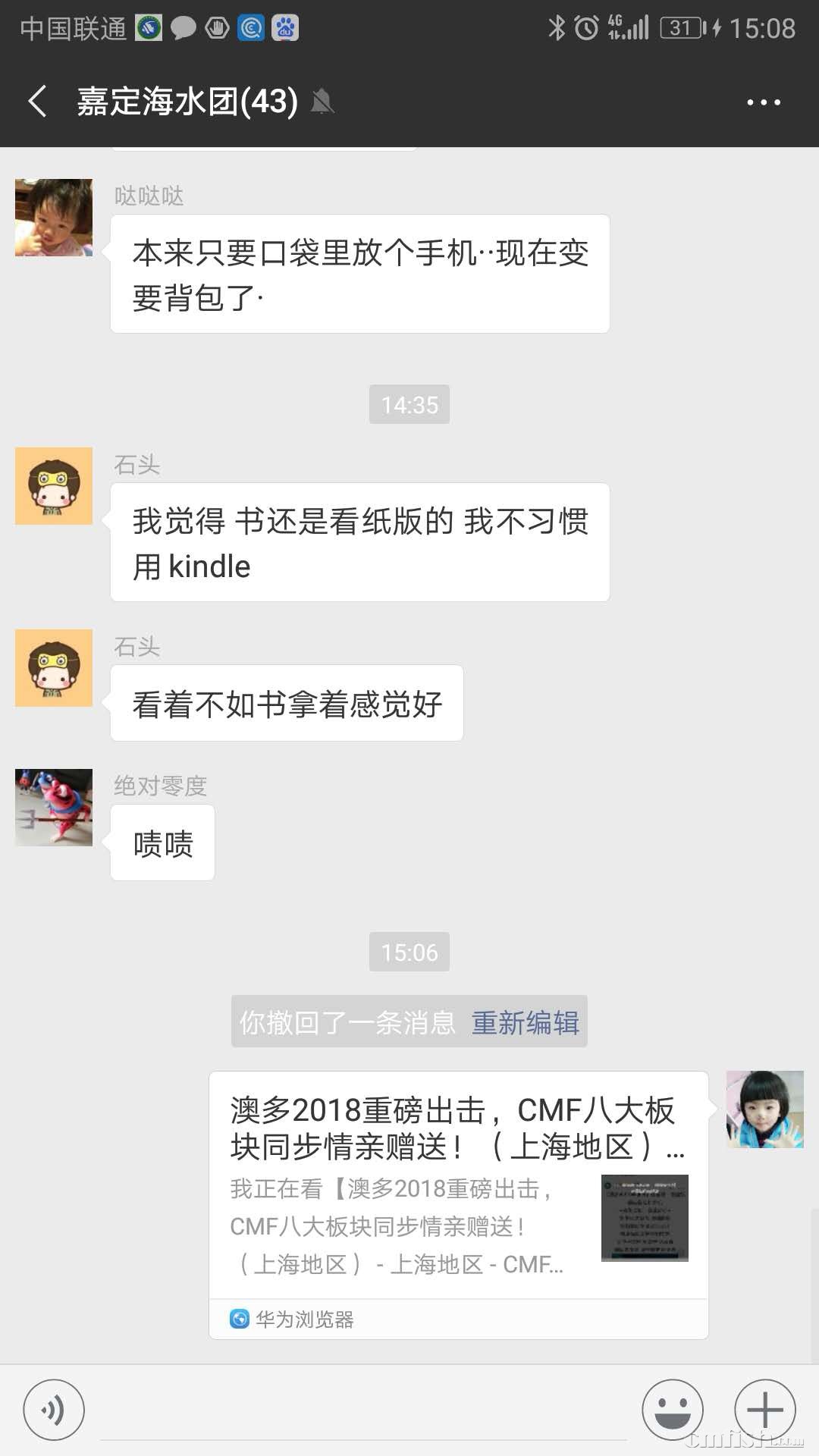Image resolution: width=819 pixels, height=1456 pixels.
Task: Open the plus attachment menu
Action: coord(764,1410)
